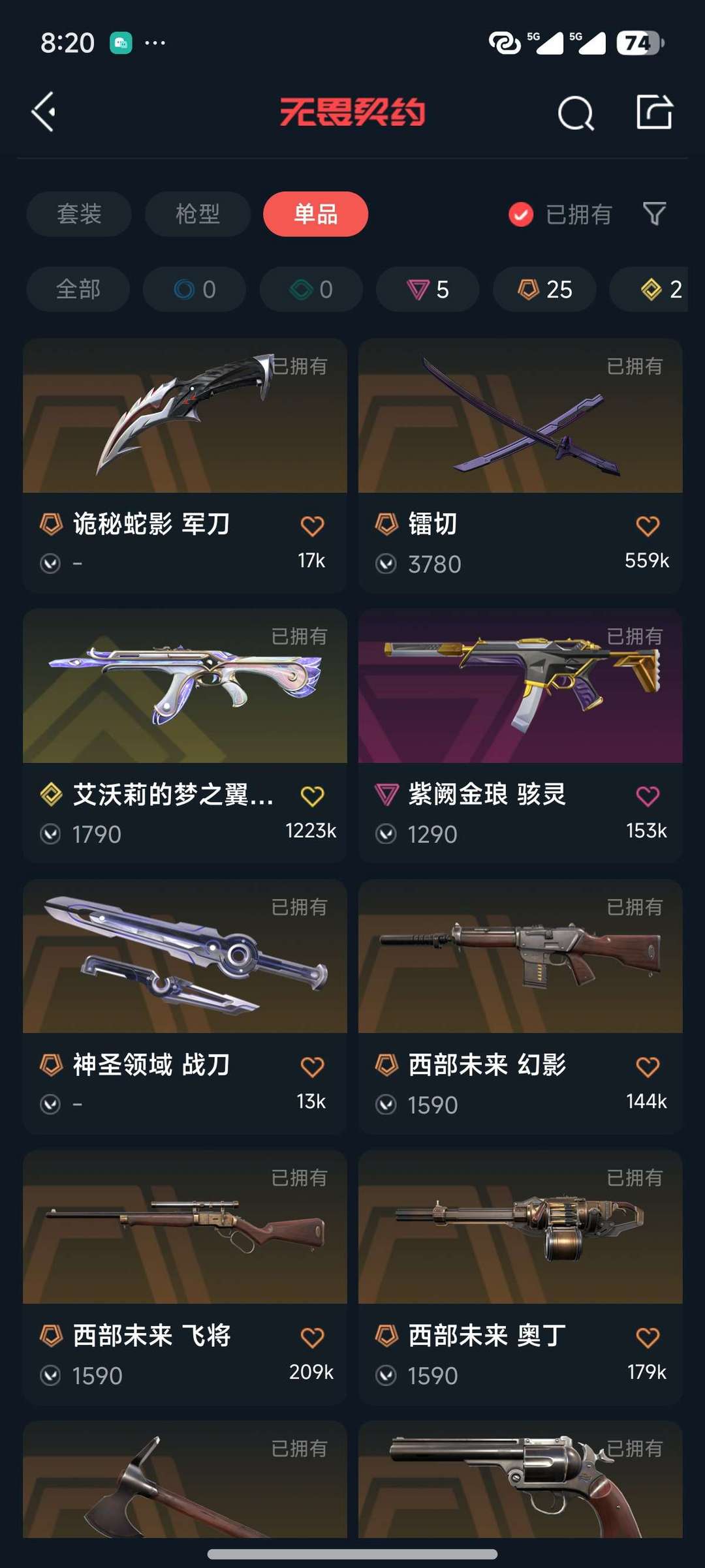Open the 诡秘蛇影 军刀 skin card
The image size is (705, 1568).
(185, 465)
